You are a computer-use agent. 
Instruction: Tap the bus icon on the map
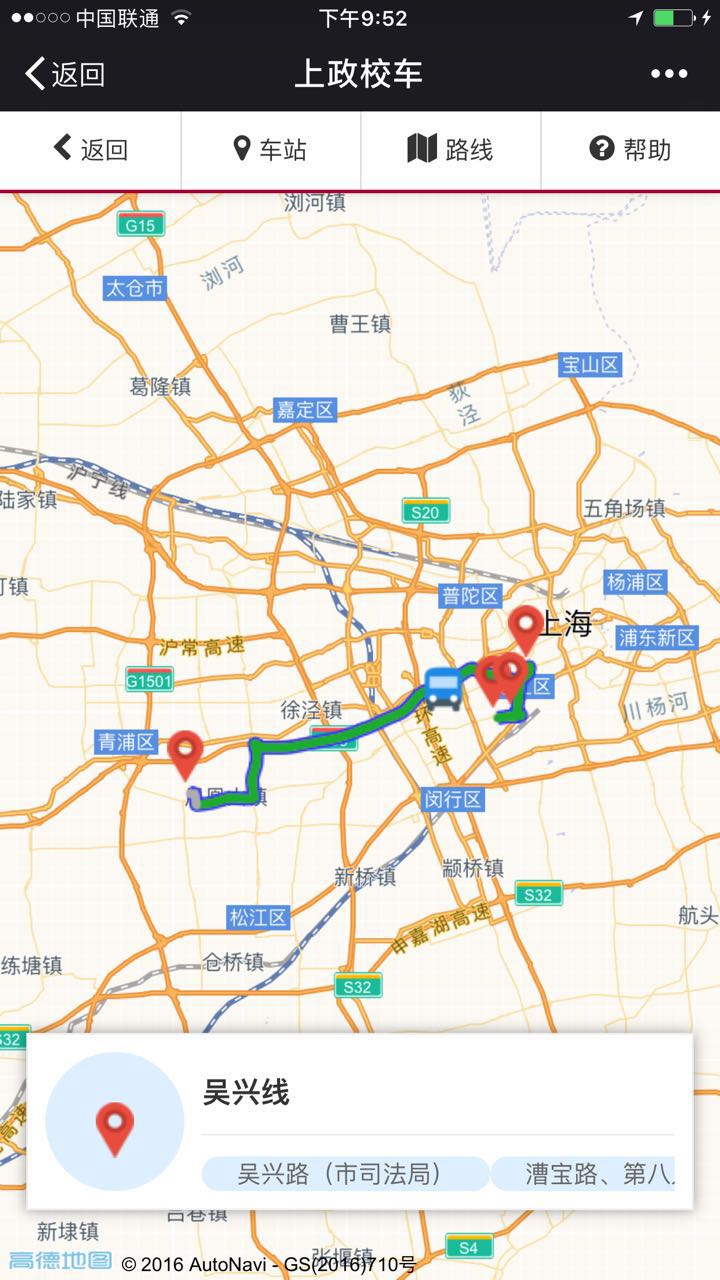tap(443, 688)
